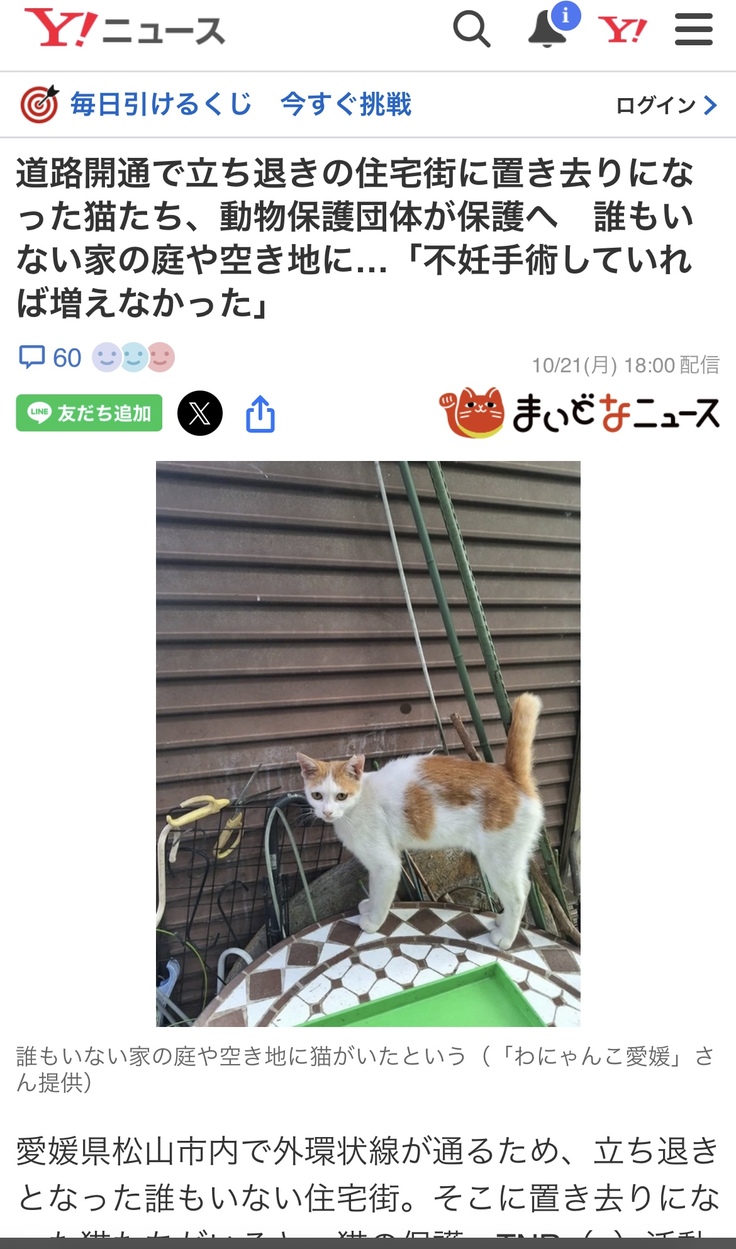
Task: Share this article on X
Action: 200,413
